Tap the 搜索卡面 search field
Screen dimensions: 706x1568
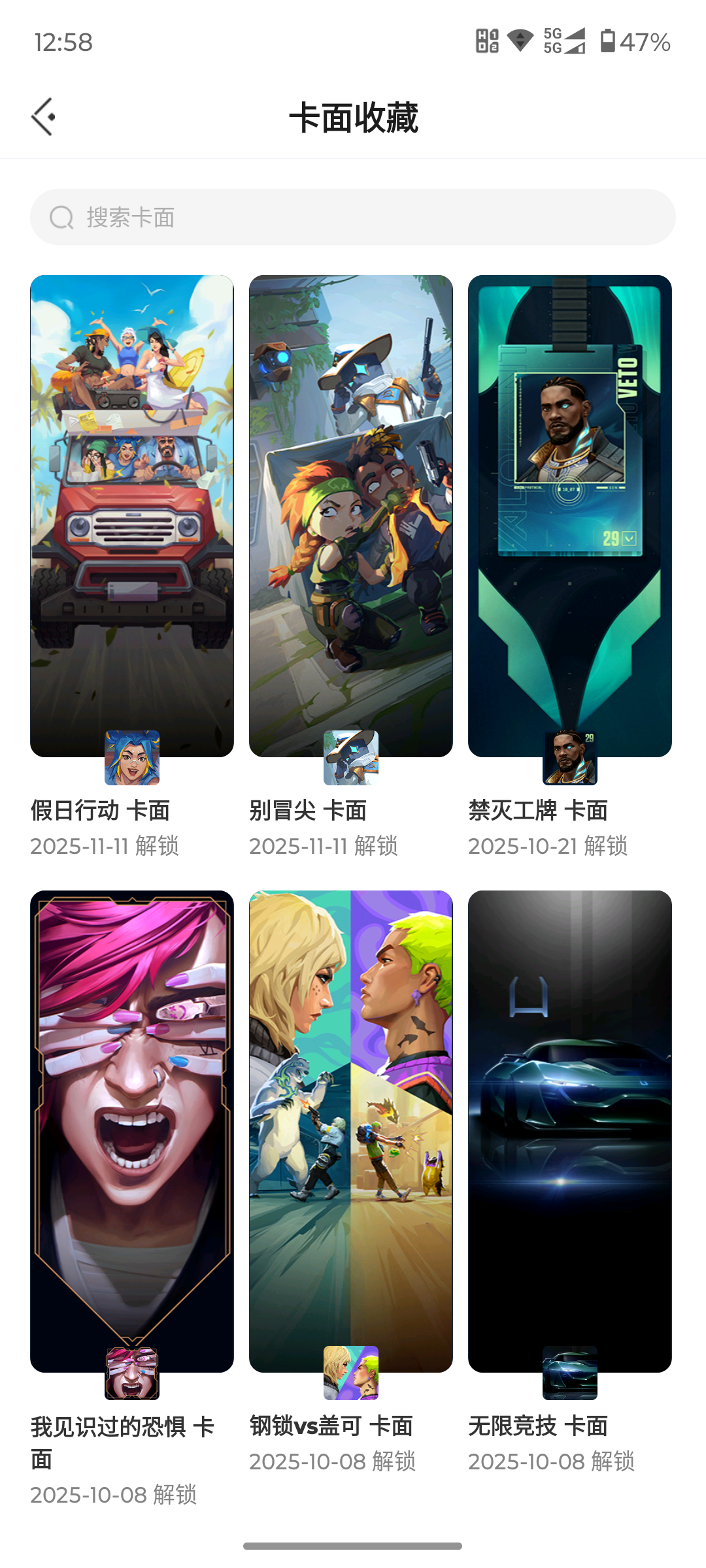(x=353, y=218)
